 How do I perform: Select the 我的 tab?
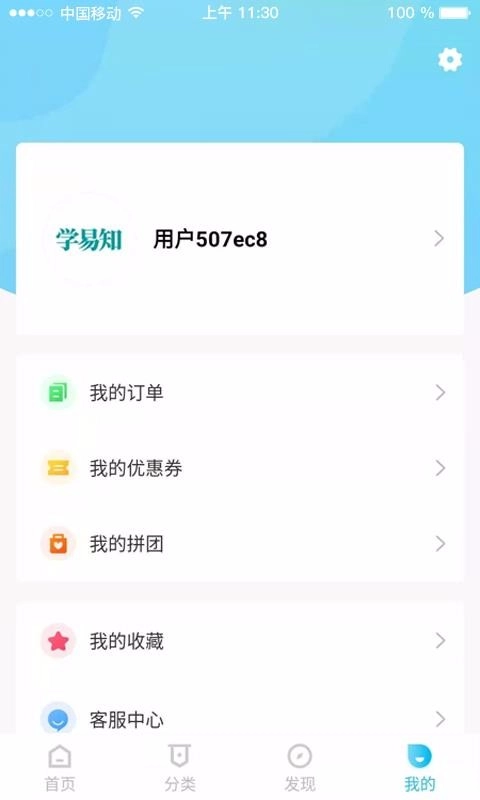[x=420, y=768]
